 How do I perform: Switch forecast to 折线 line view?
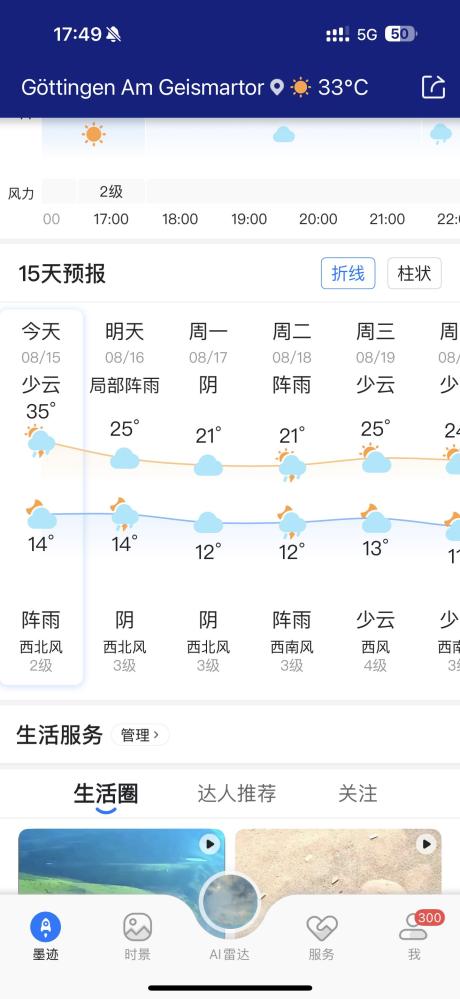348,273
